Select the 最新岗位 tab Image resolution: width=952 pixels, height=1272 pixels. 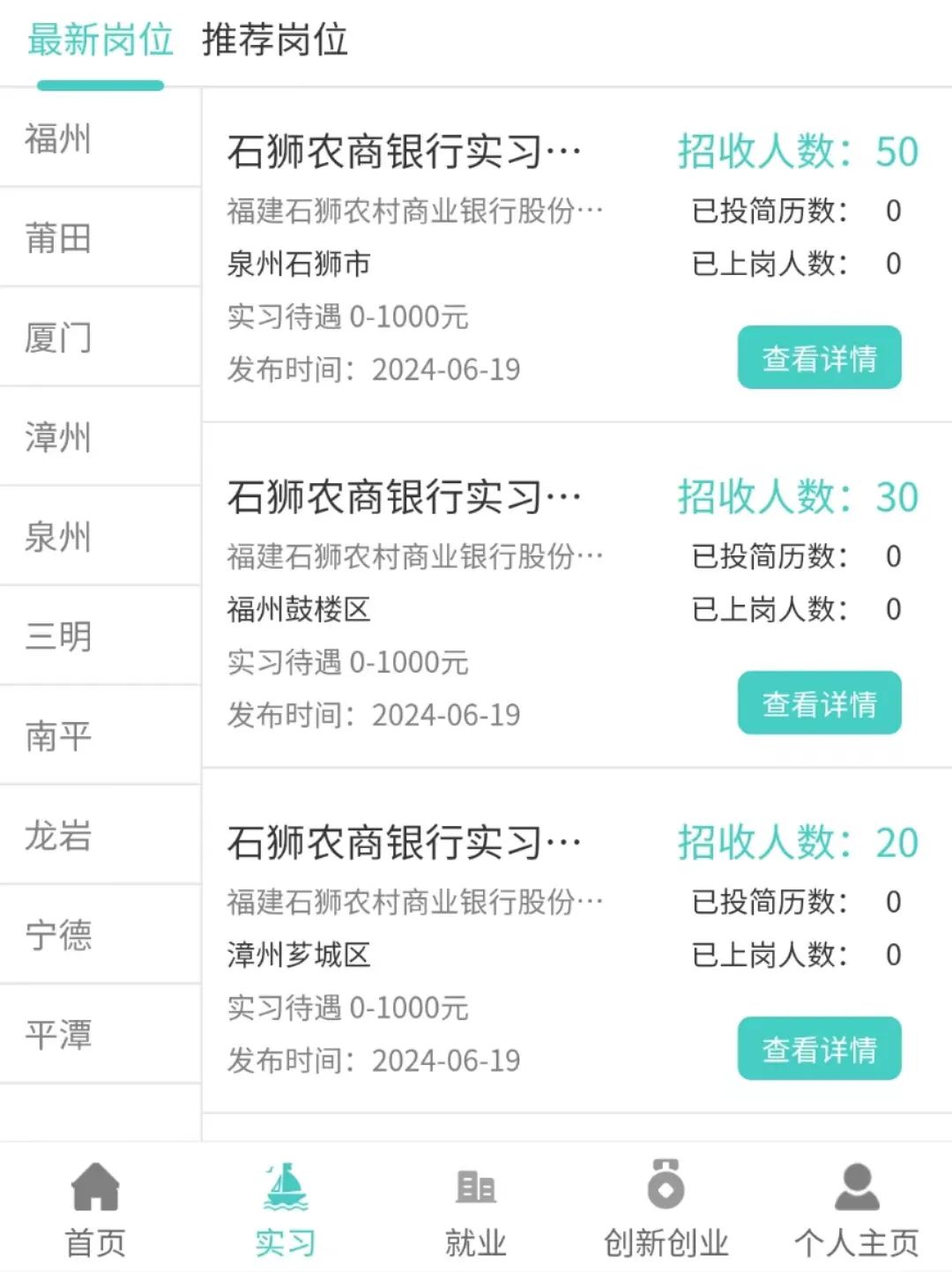point(100,41)
